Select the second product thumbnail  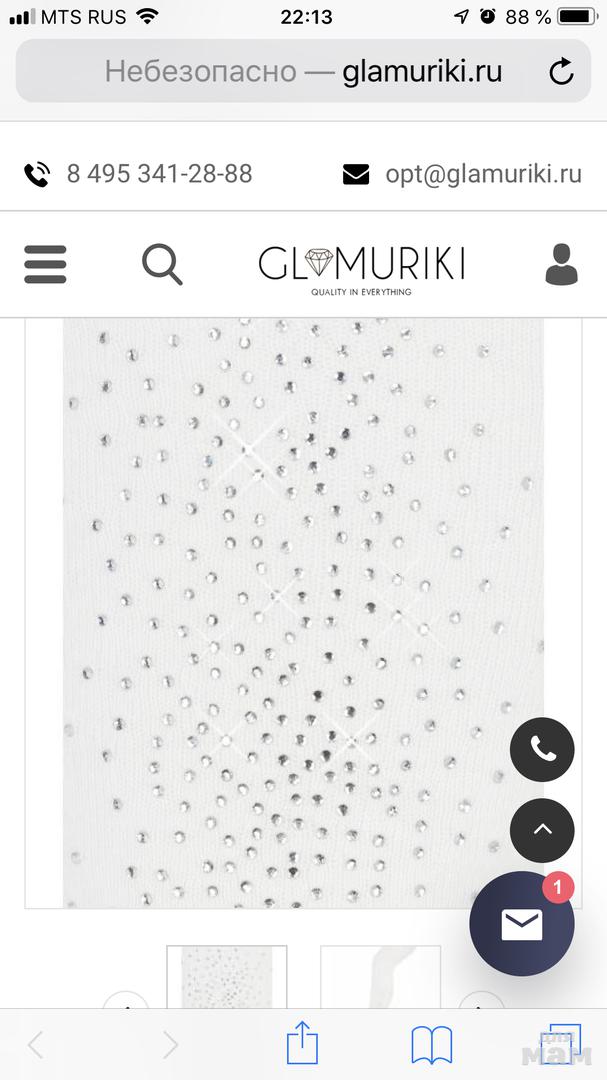(x=380, y=977)
